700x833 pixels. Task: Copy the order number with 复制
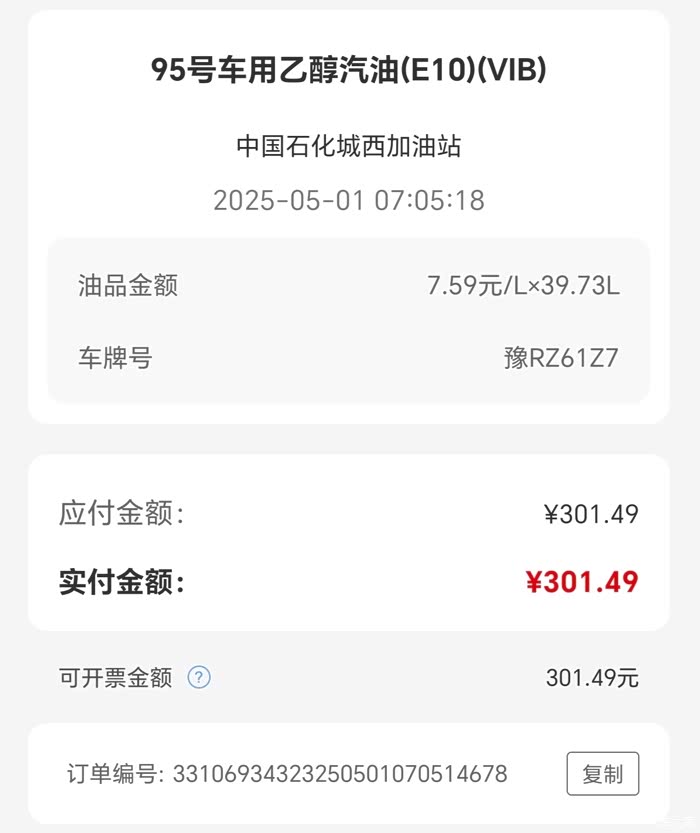pos(602,774)
